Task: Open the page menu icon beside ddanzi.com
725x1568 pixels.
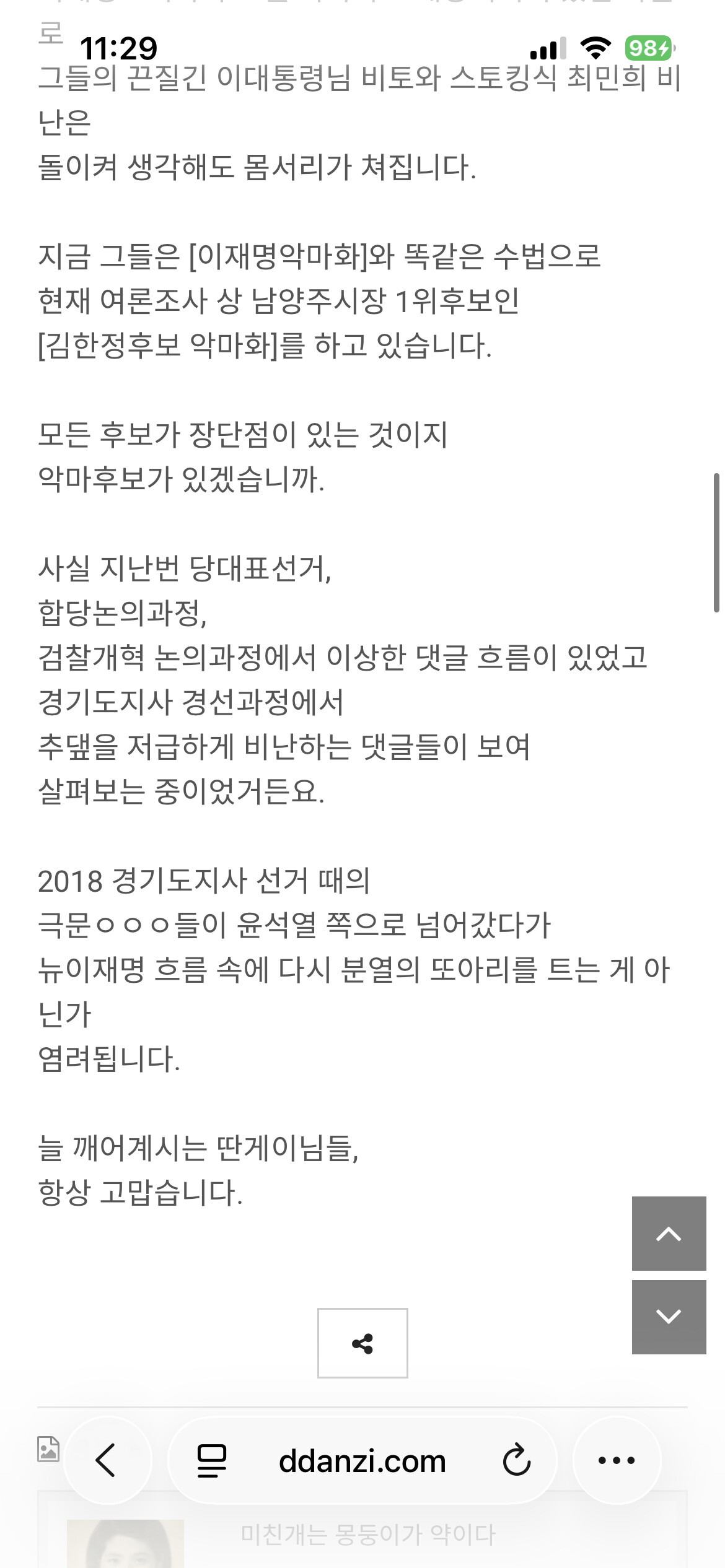Action: tap(212, 1460)
